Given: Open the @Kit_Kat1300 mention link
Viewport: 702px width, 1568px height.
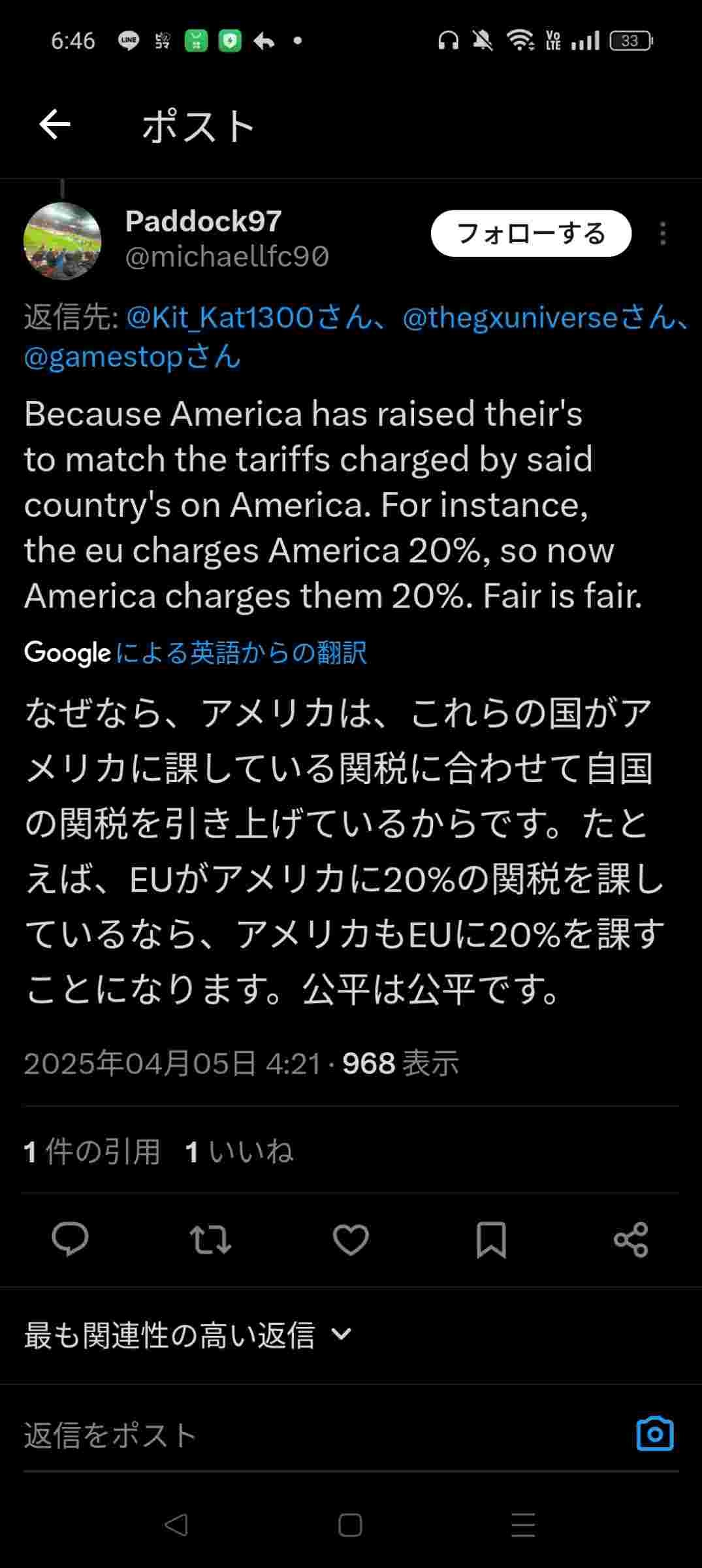Looking at the screenshot, I should click(221, 318).
